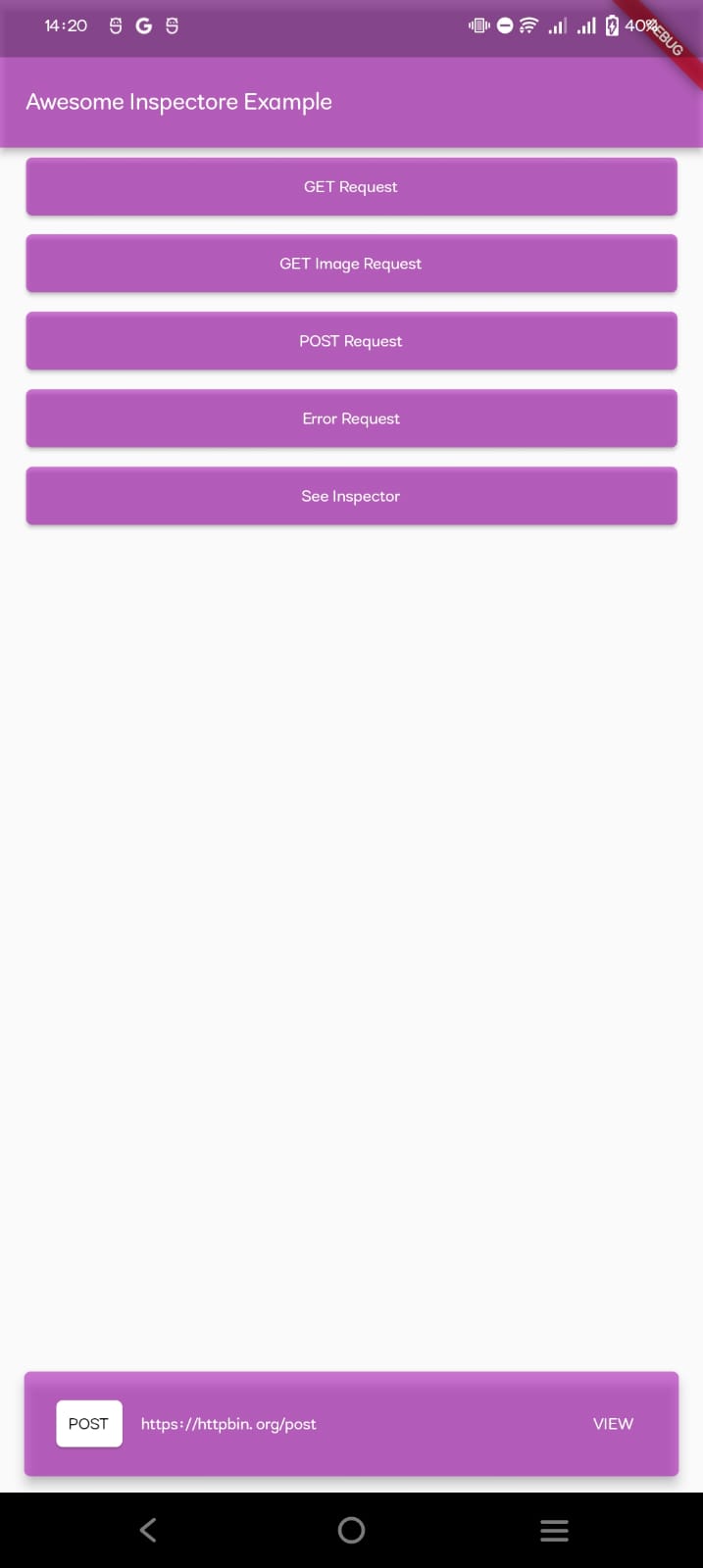703x1568 pixels.
Task: Open See Inspector
Action: [x=351, y=496]
